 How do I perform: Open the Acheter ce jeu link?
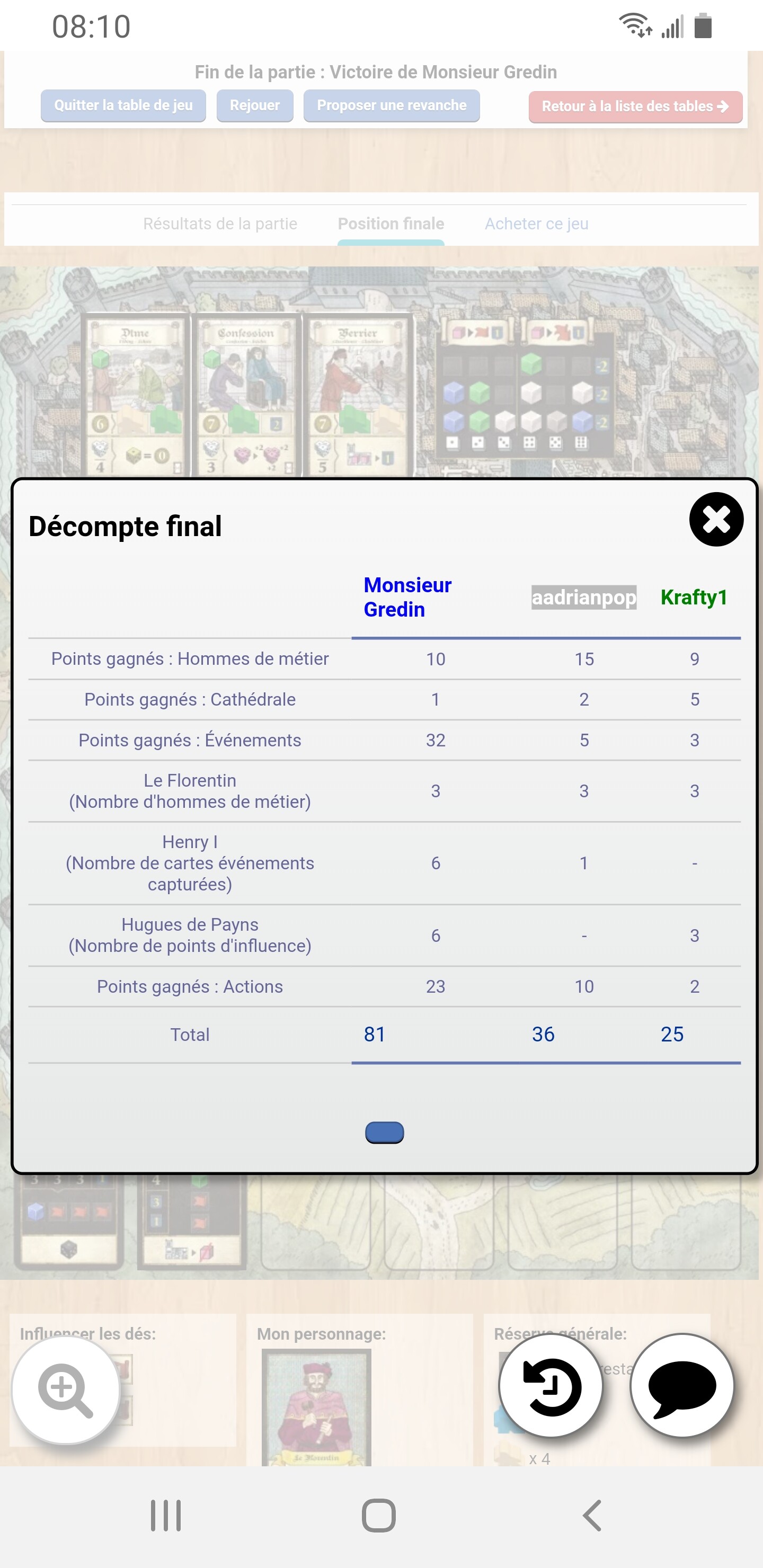[x=536, y=224]
